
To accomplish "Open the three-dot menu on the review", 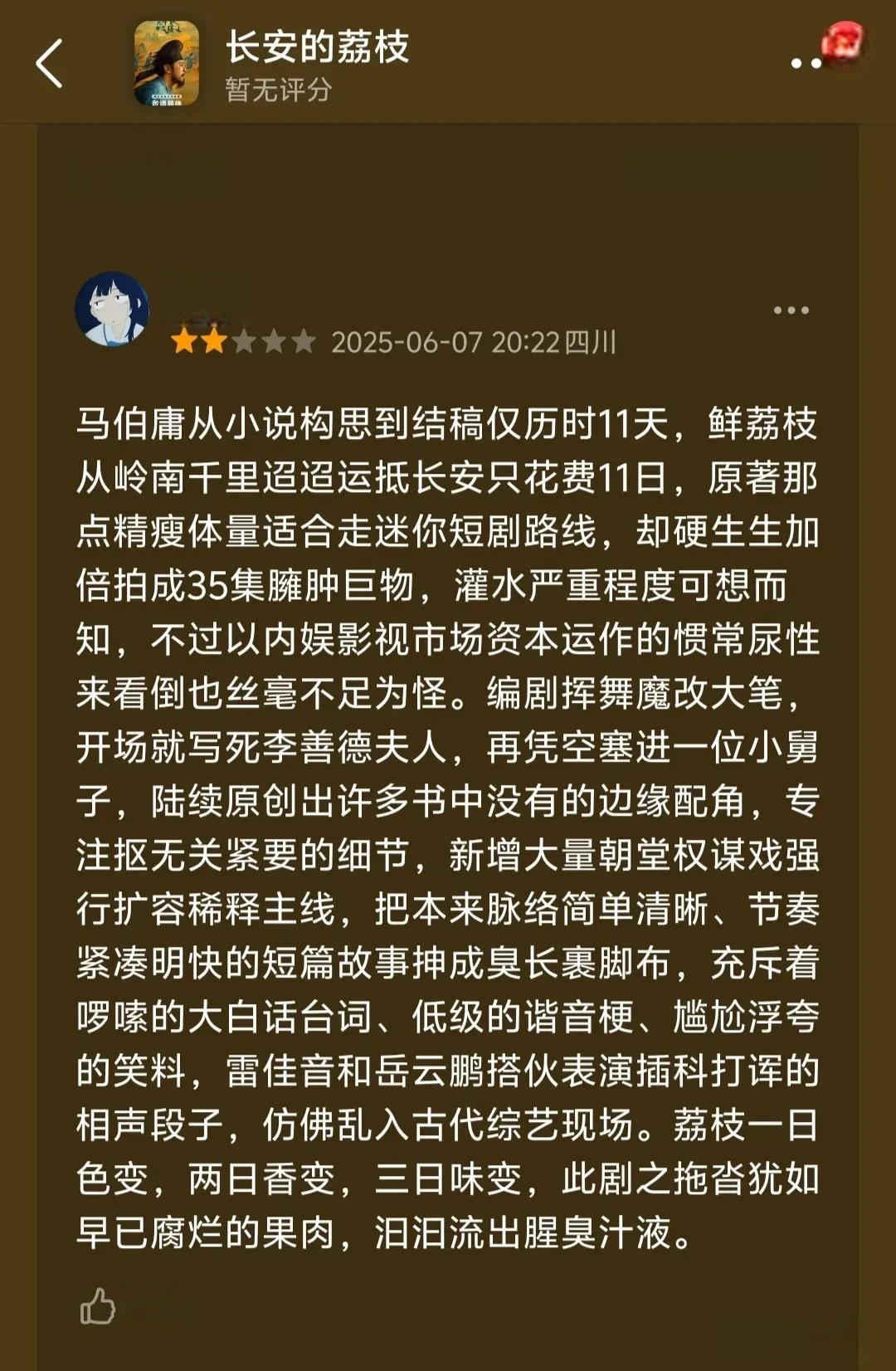I will tap(791, 310).
